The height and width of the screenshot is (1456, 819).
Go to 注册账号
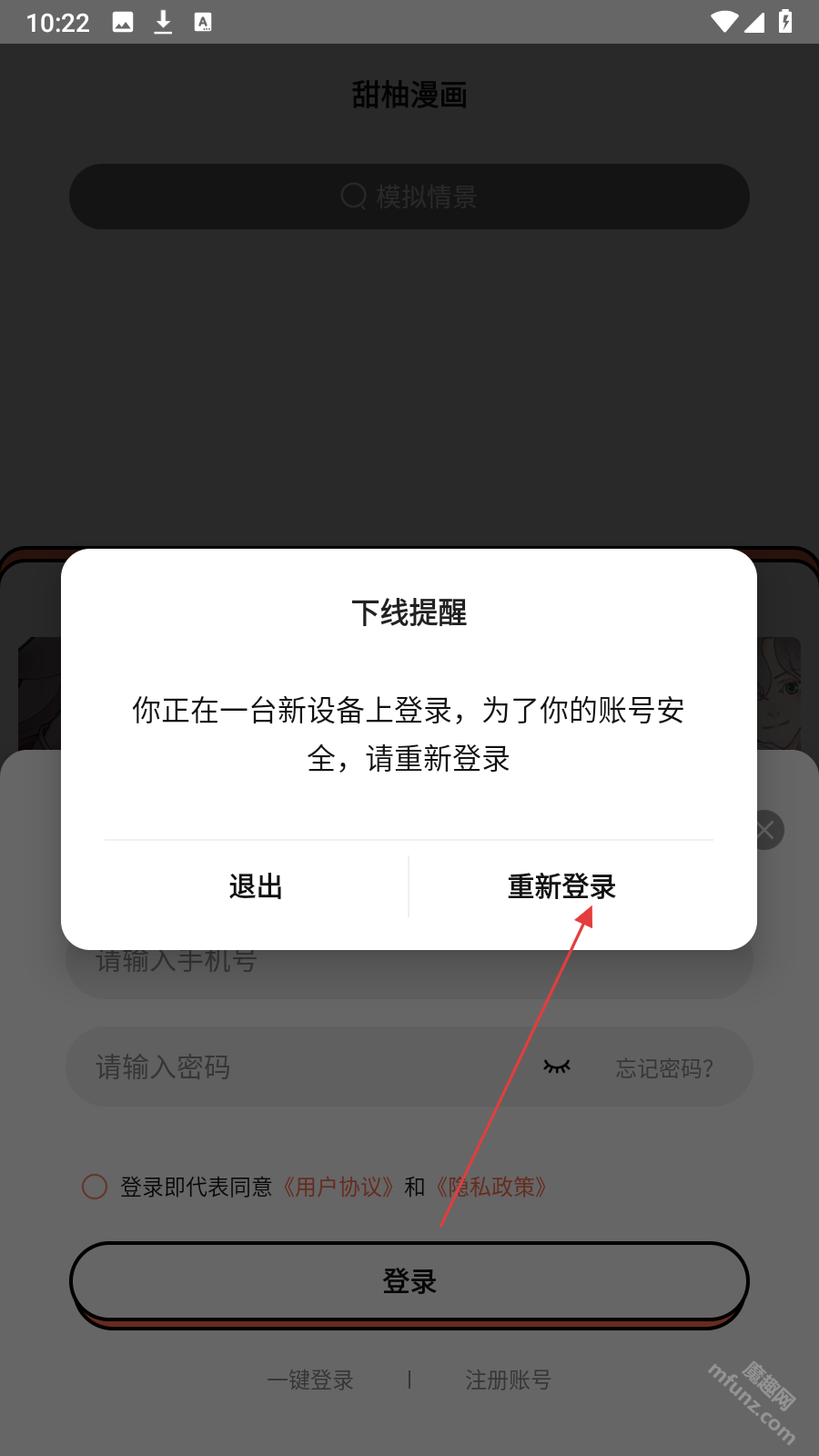click(508, 1380)
